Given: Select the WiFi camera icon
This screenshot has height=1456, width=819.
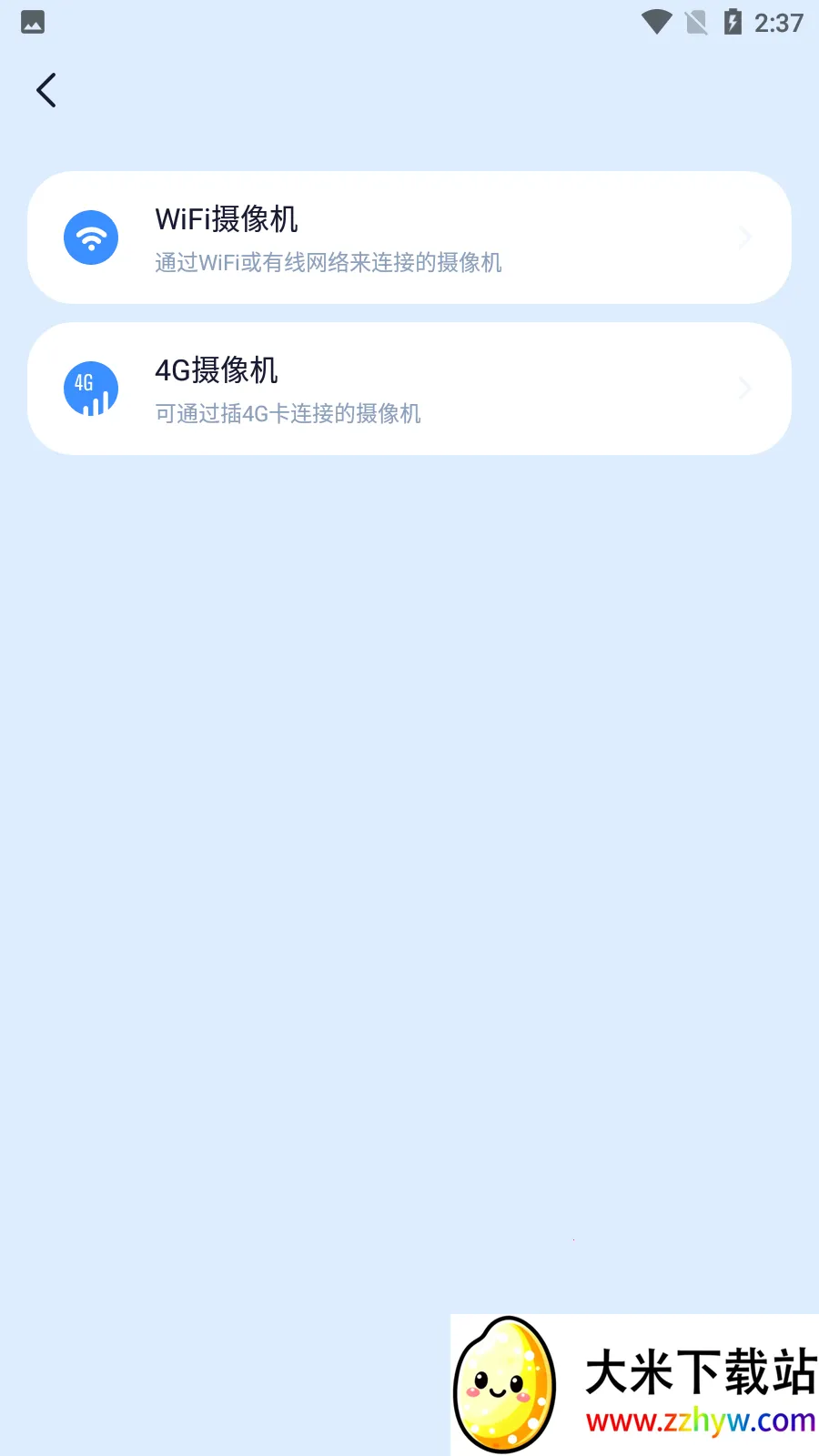Looking at the screenshot, I should coord(91,237).
